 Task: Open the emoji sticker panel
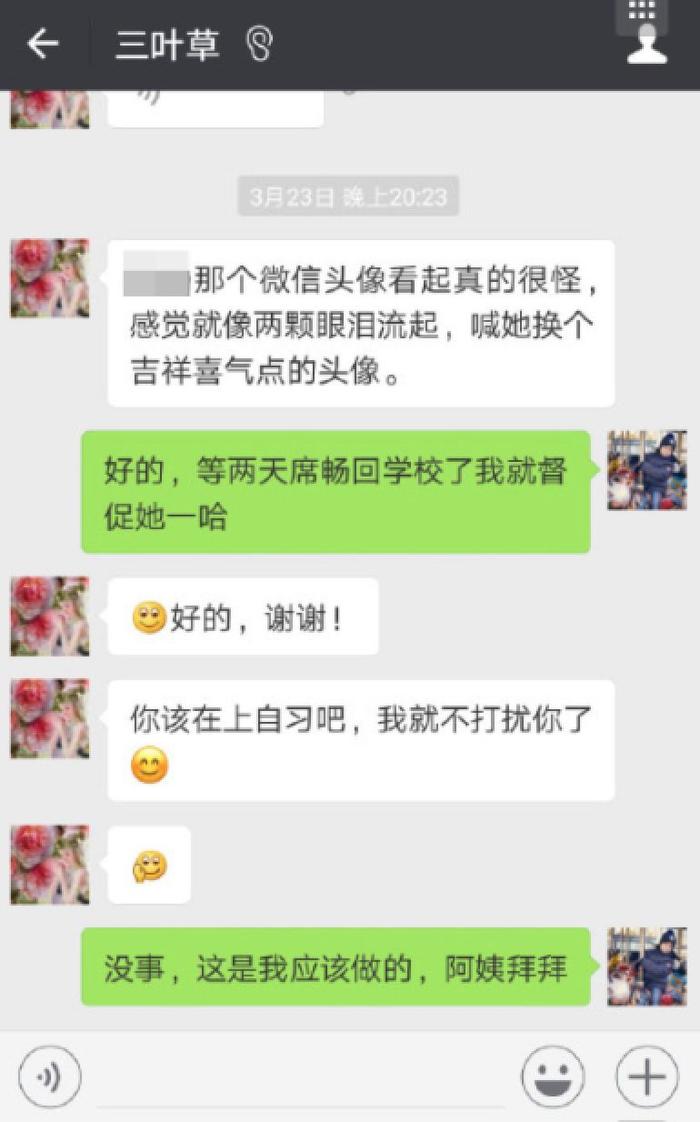click(x=553, y=1077)
